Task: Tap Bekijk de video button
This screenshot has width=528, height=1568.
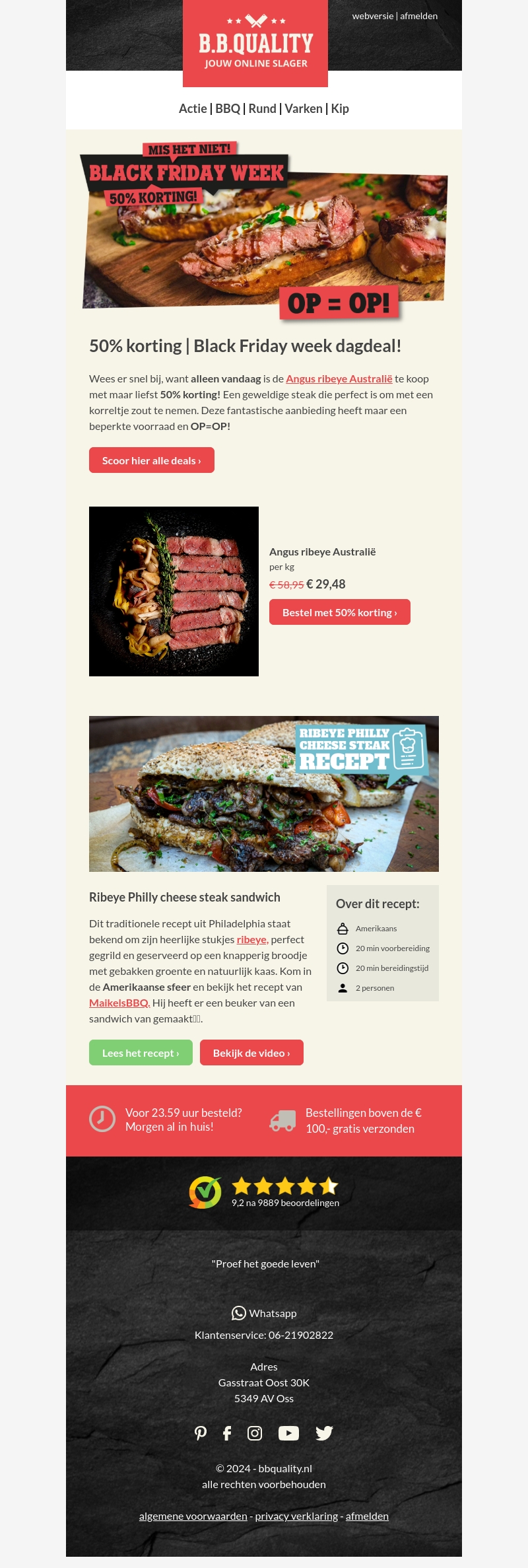Action: tap(251, 1053)
